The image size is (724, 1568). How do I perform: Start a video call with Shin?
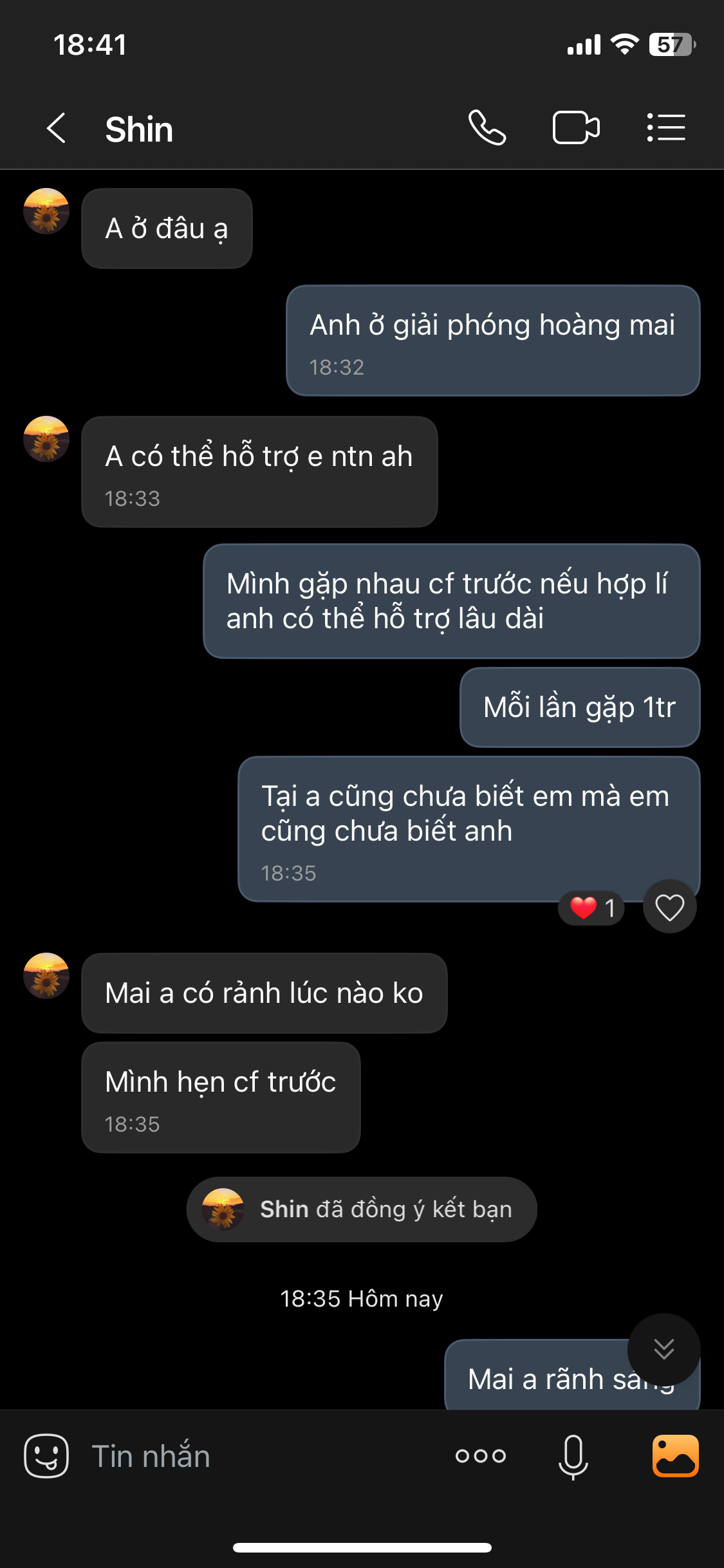[576, 128]
